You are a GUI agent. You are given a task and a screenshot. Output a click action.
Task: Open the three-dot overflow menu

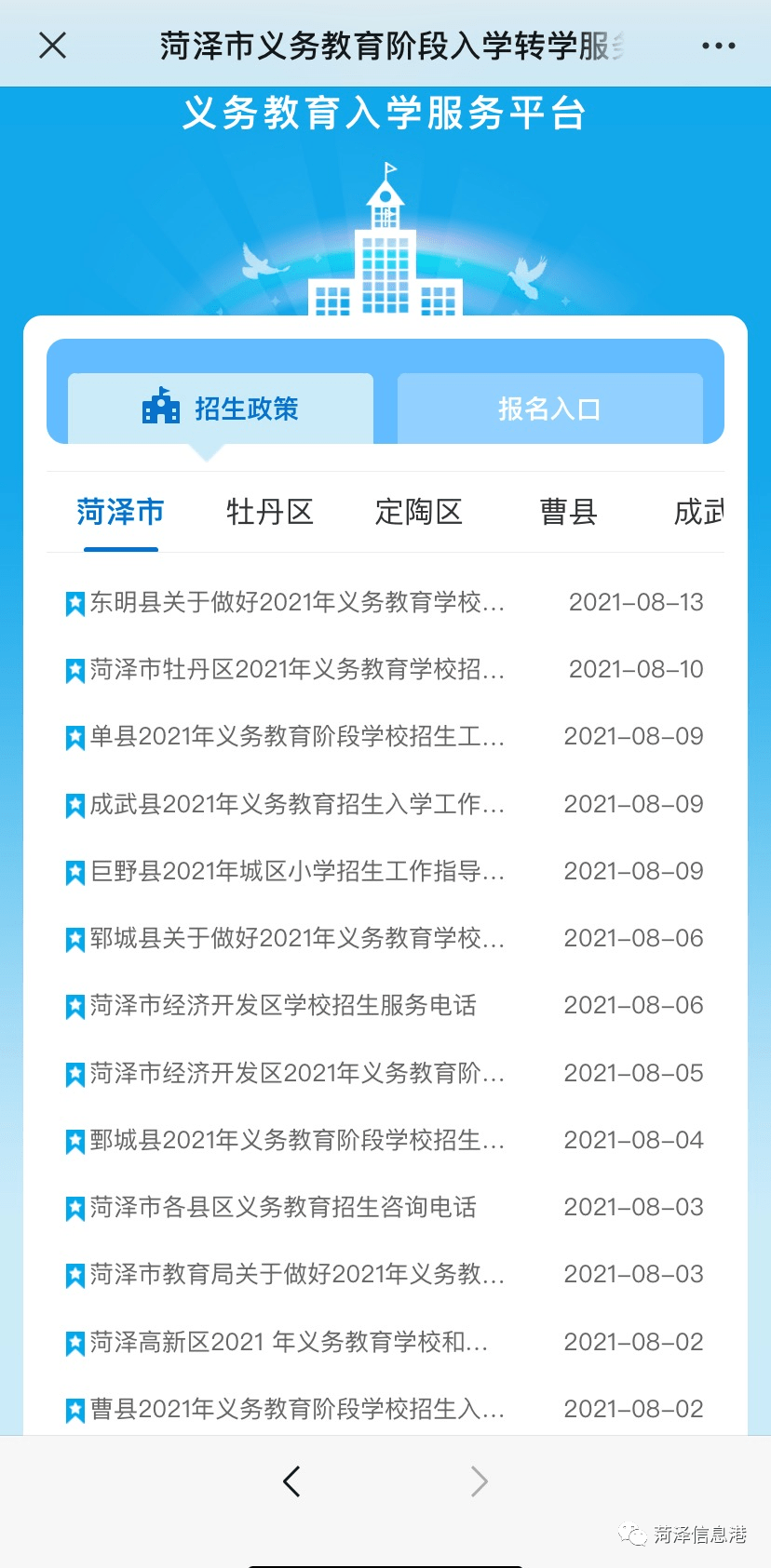point(718,46)
